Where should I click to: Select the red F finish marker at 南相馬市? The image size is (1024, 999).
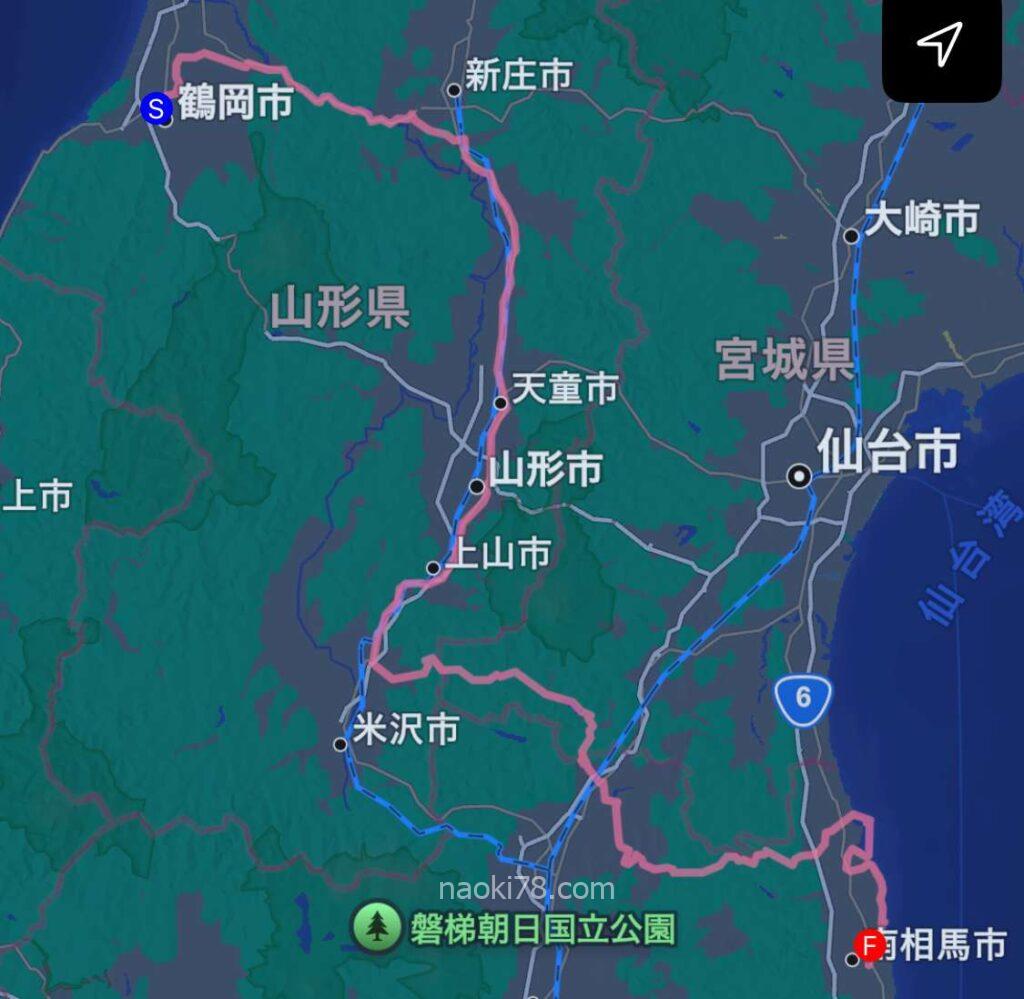pos(869,944)
